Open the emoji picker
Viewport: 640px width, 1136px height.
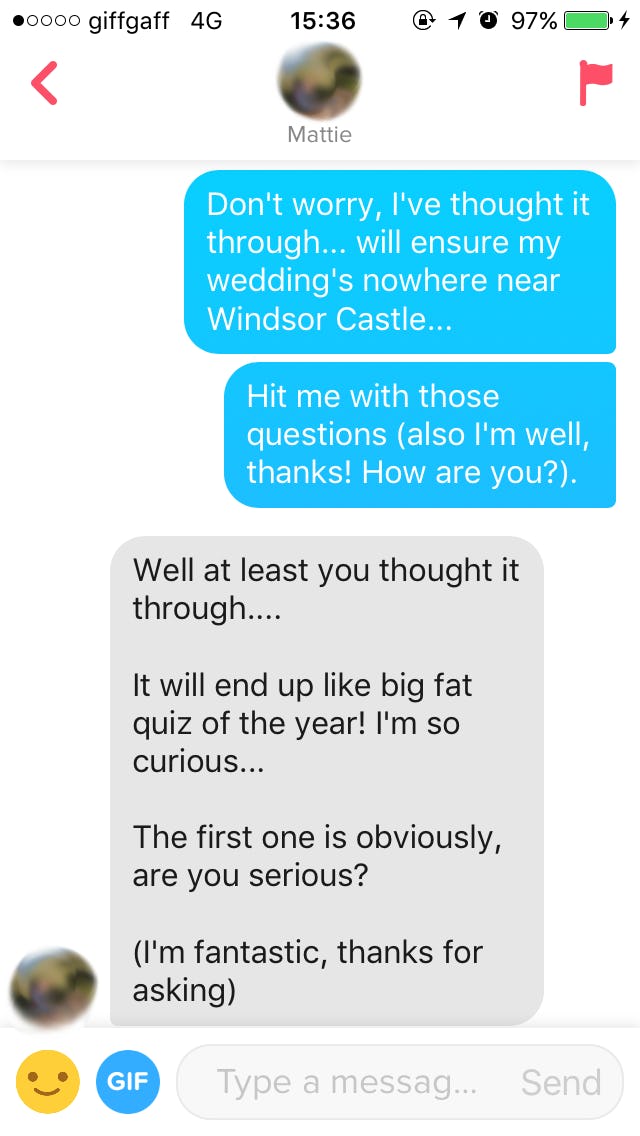(47, 1081)
